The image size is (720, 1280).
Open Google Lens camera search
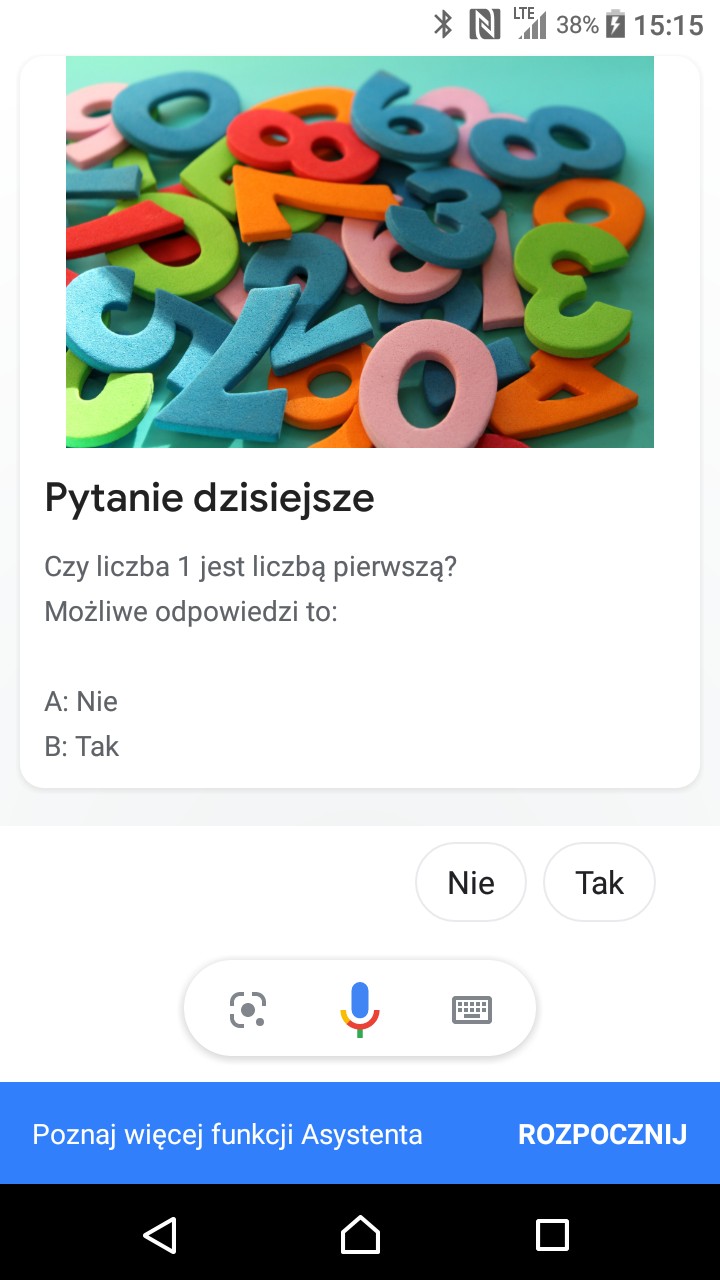coord(248,1009)
